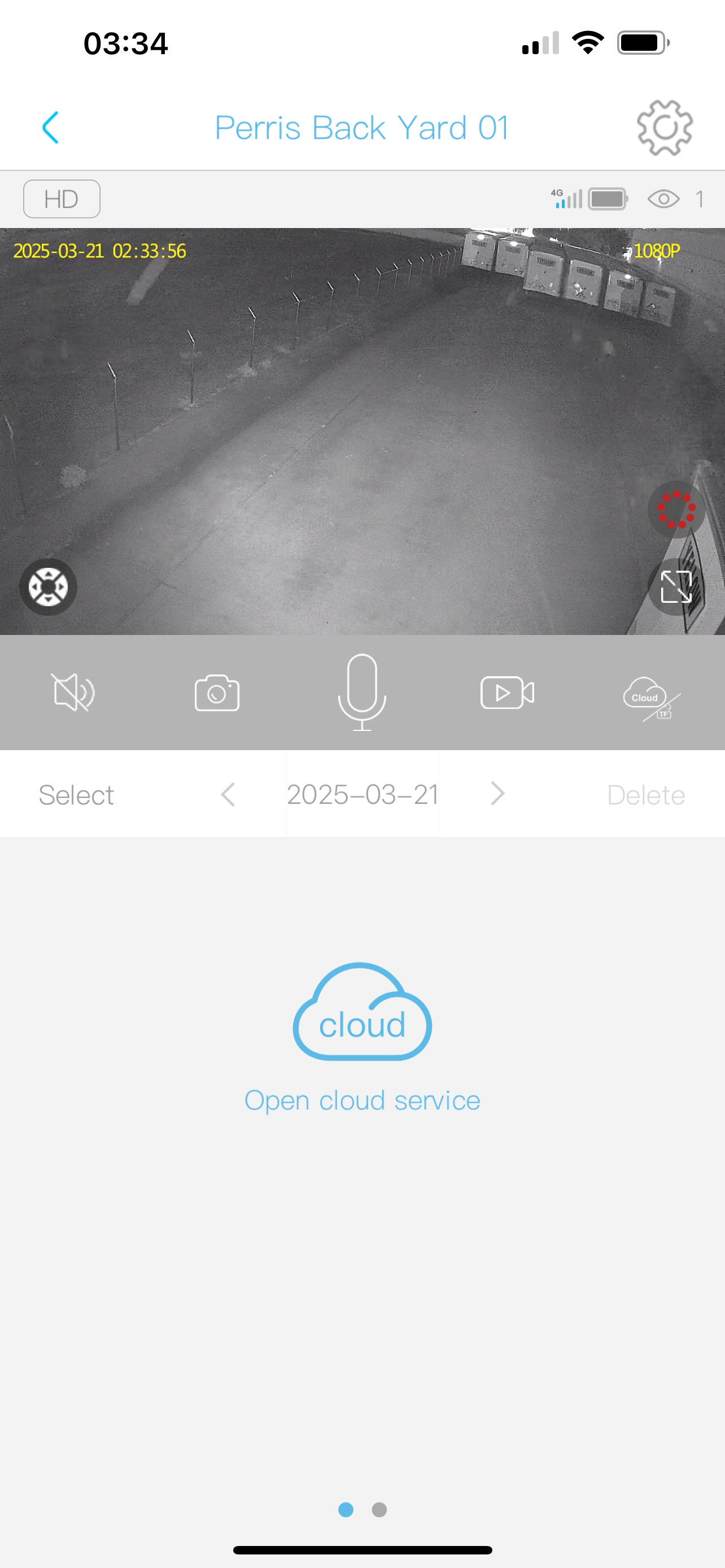
Task: Take a snapshot photo
Action: [217, 693]
